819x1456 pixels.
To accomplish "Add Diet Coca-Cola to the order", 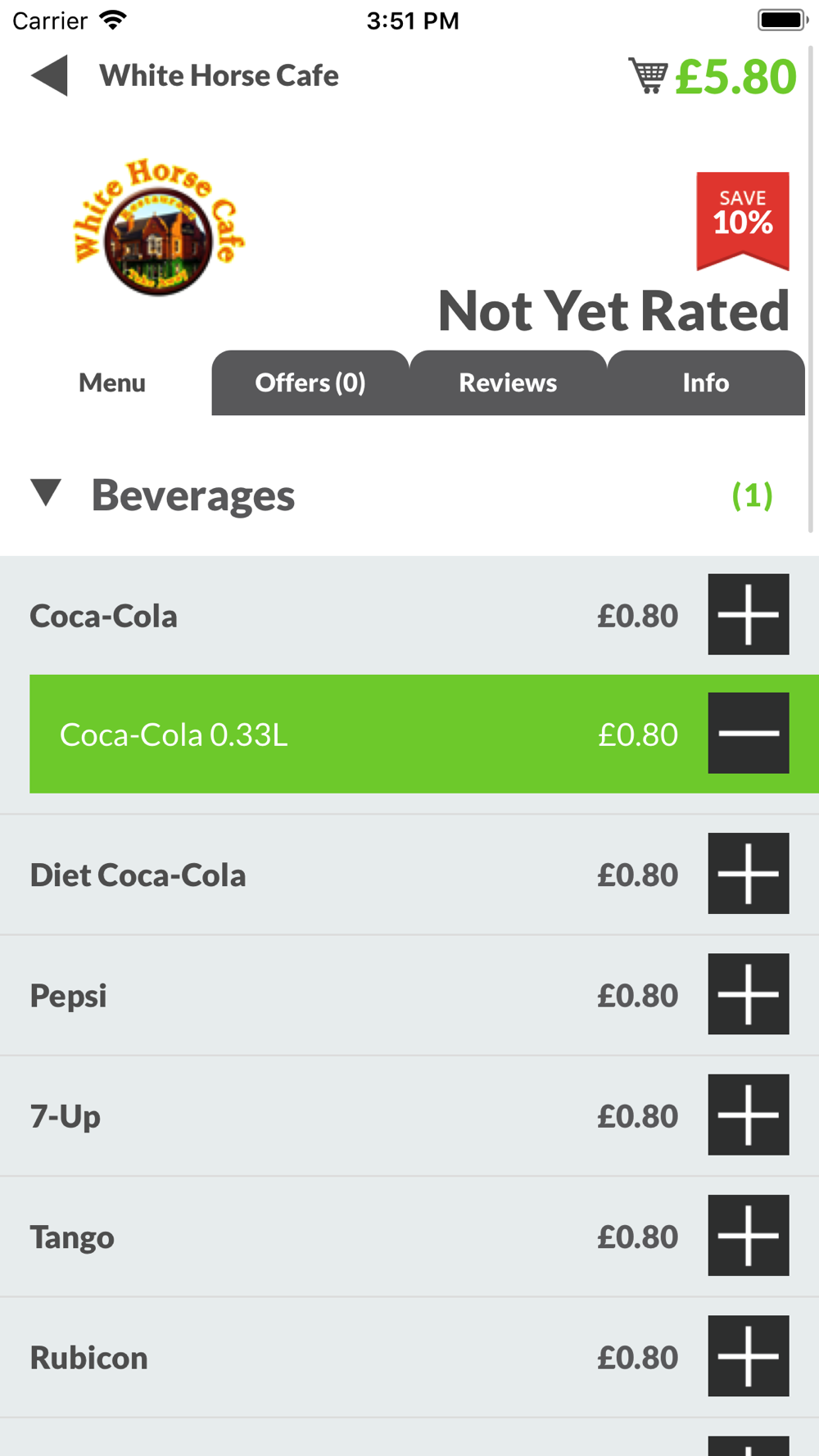I will 749,874.
